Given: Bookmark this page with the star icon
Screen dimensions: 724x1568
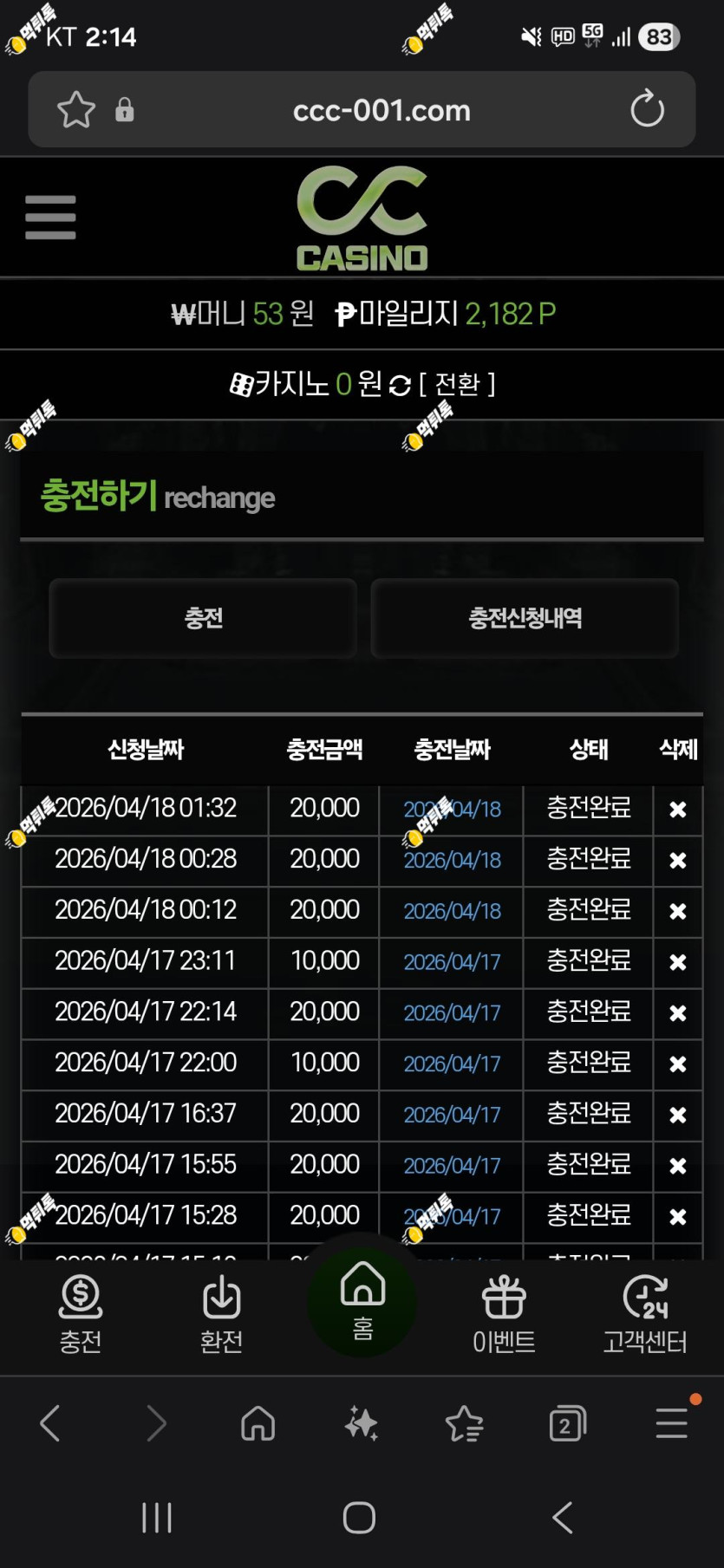Looking at the screenshot, I should [x=76, y=110].
